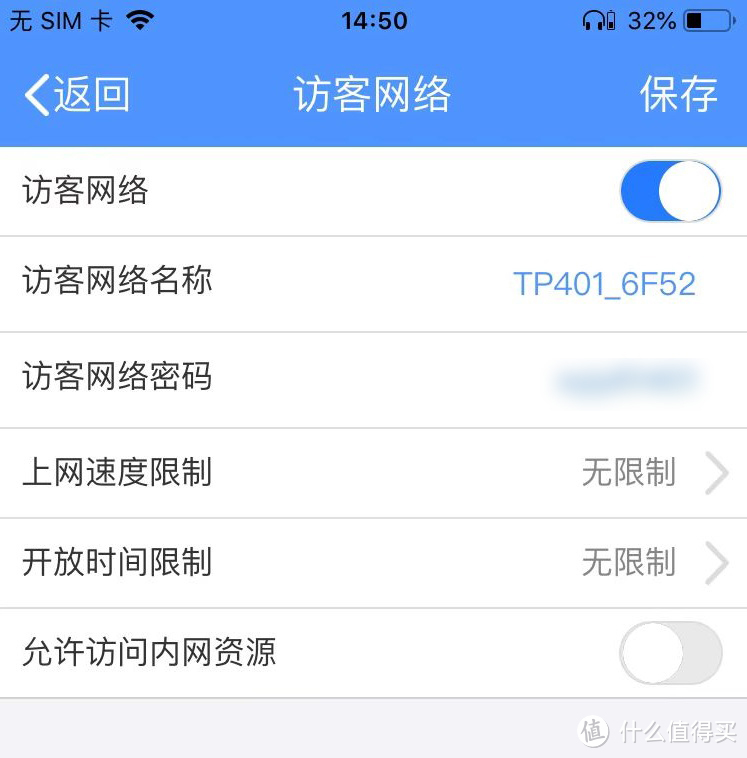Screen dimensions: 747x758
Task: Tap the clock showing 14:50
Action: point(374,20)
